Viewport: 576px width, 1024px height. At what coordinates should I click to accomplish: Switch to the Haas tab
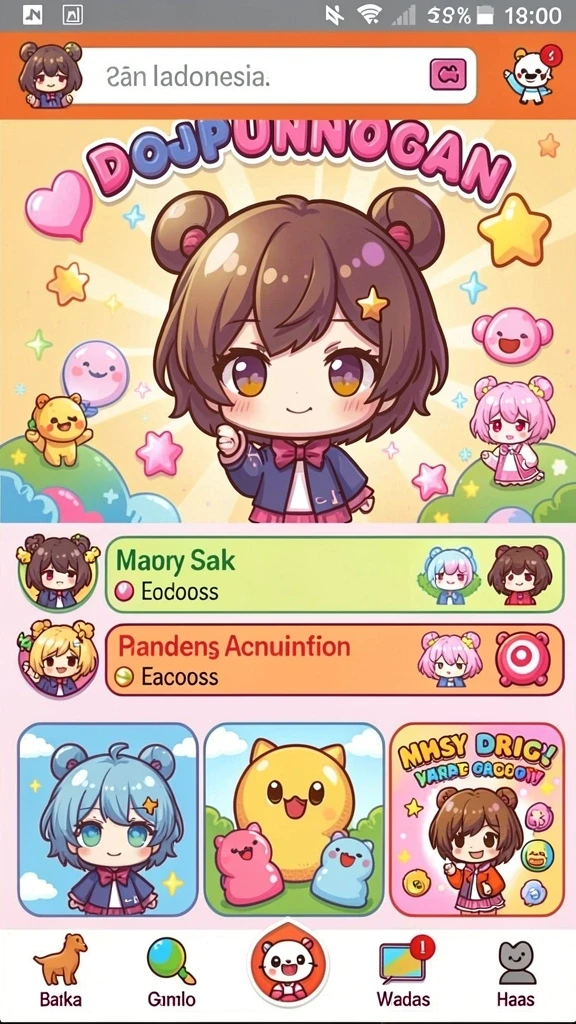[x=516, y=969]
